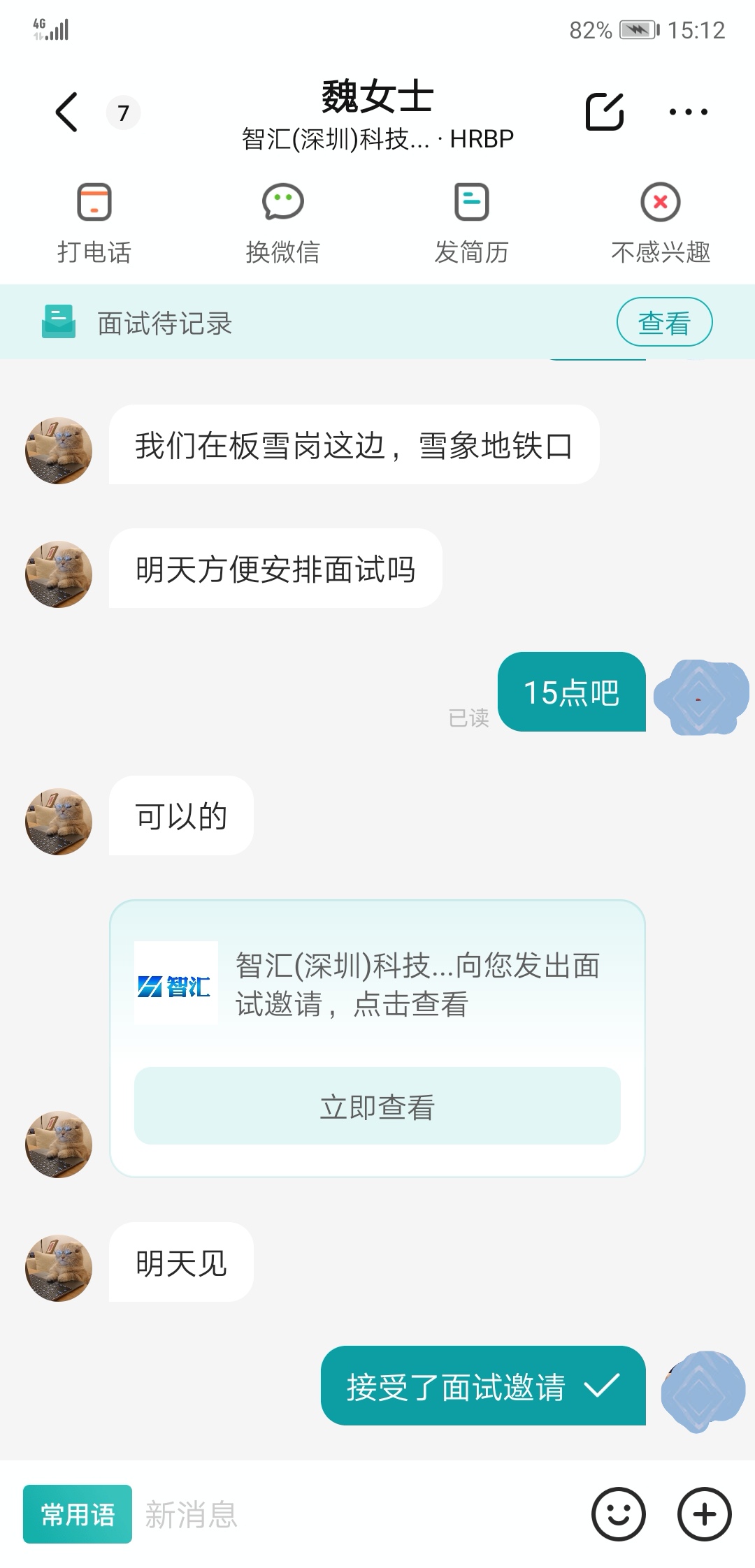The image size is (755, 1568).
Task: Go back to the previous screen
Action: 66,112
